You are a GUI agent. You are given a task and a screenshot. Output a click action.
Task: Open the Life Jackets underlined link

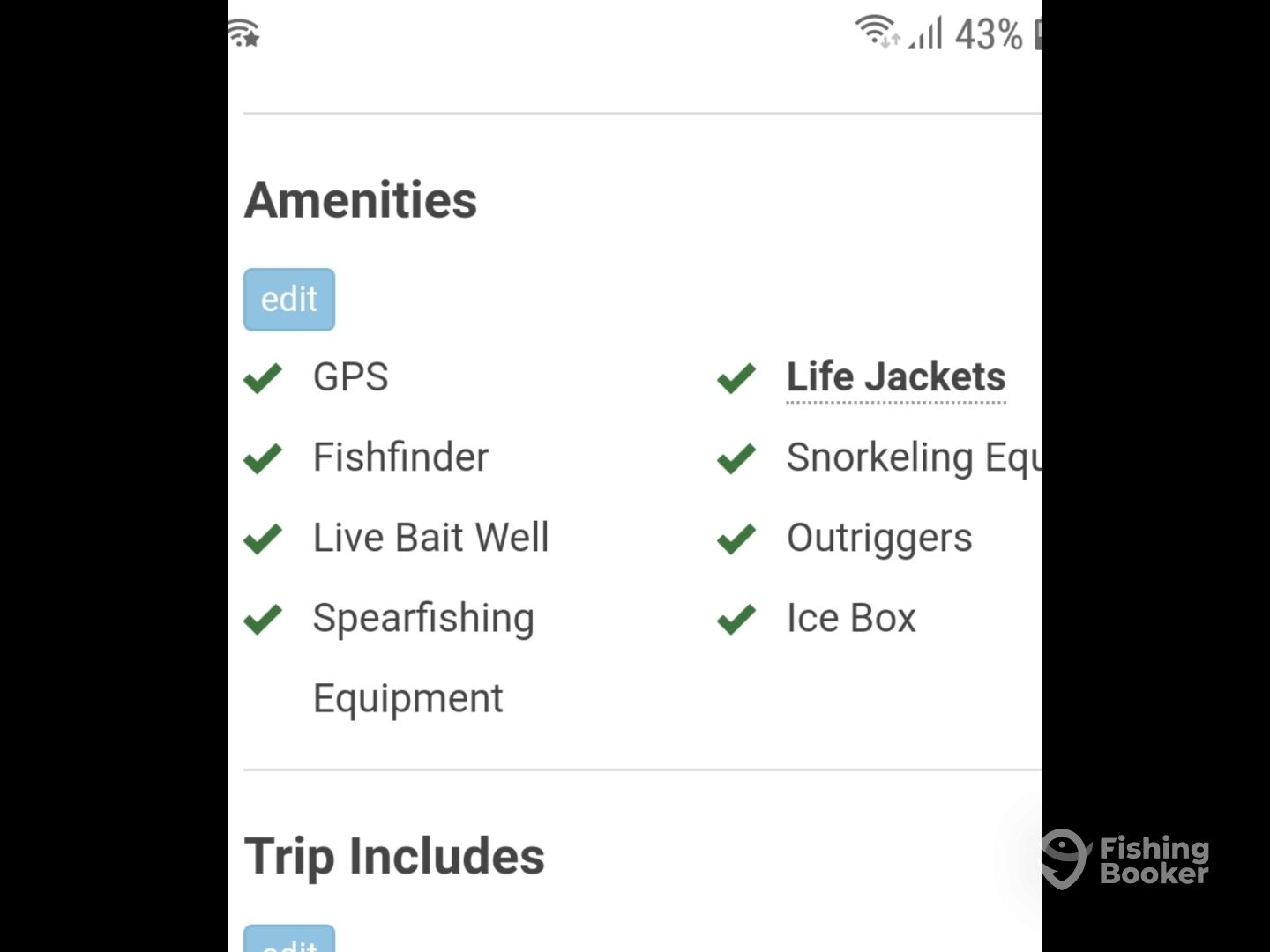click(x=895, y=377)
